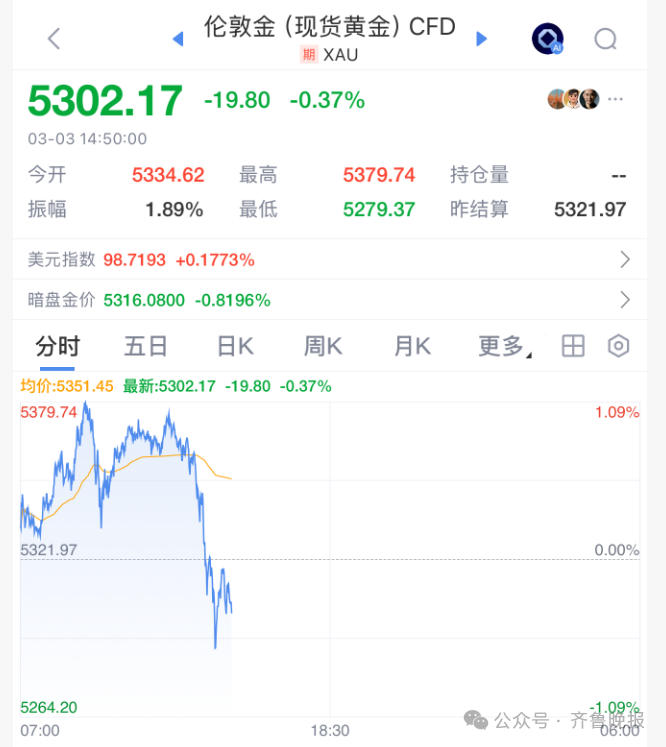Switch to the 五日 chart tab

click(146, 347)
